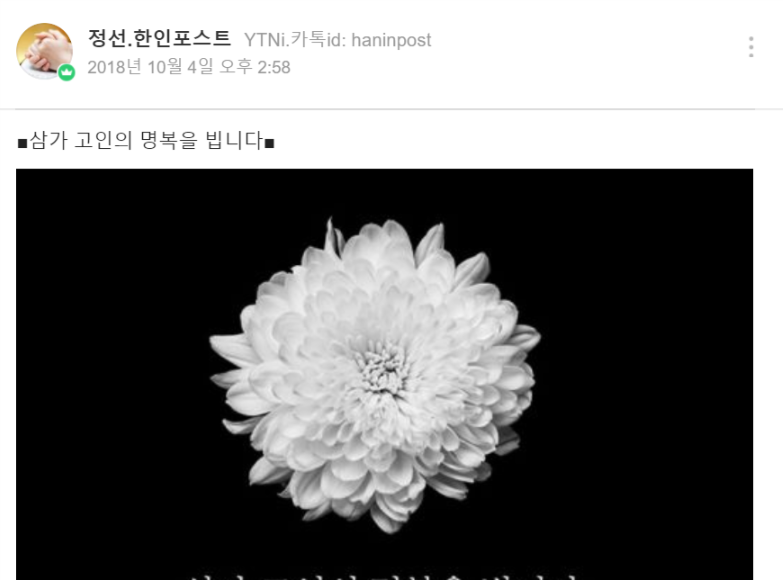Open 정선.한인포스트 profile picture
The height and width of the screenshot is (580, 783).
pyautogui.click(x=44, y=51)
